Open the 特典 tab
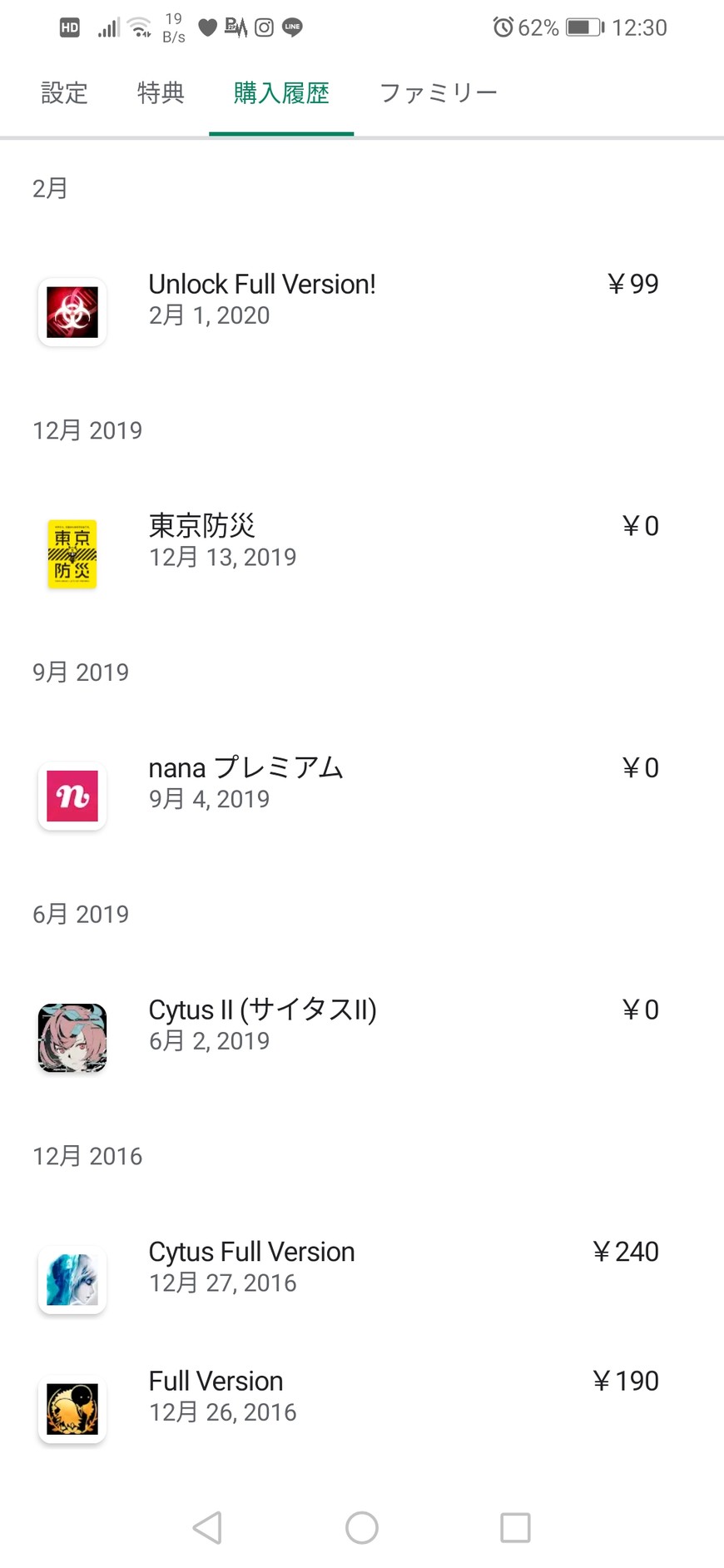Image resolution: width=724 pixels, height=1568 pixels. point(161,93)
